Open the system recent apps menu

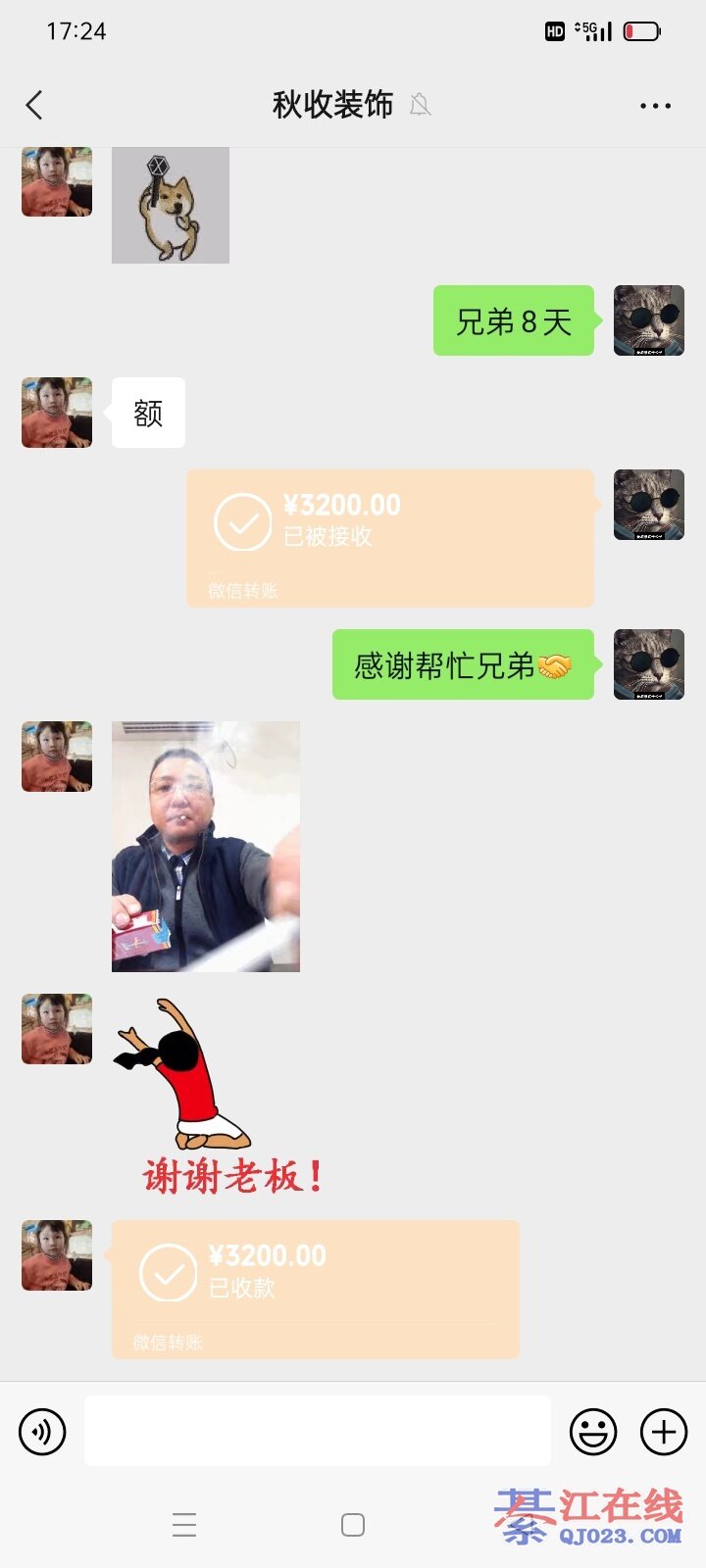click(x=184, y=1525)
